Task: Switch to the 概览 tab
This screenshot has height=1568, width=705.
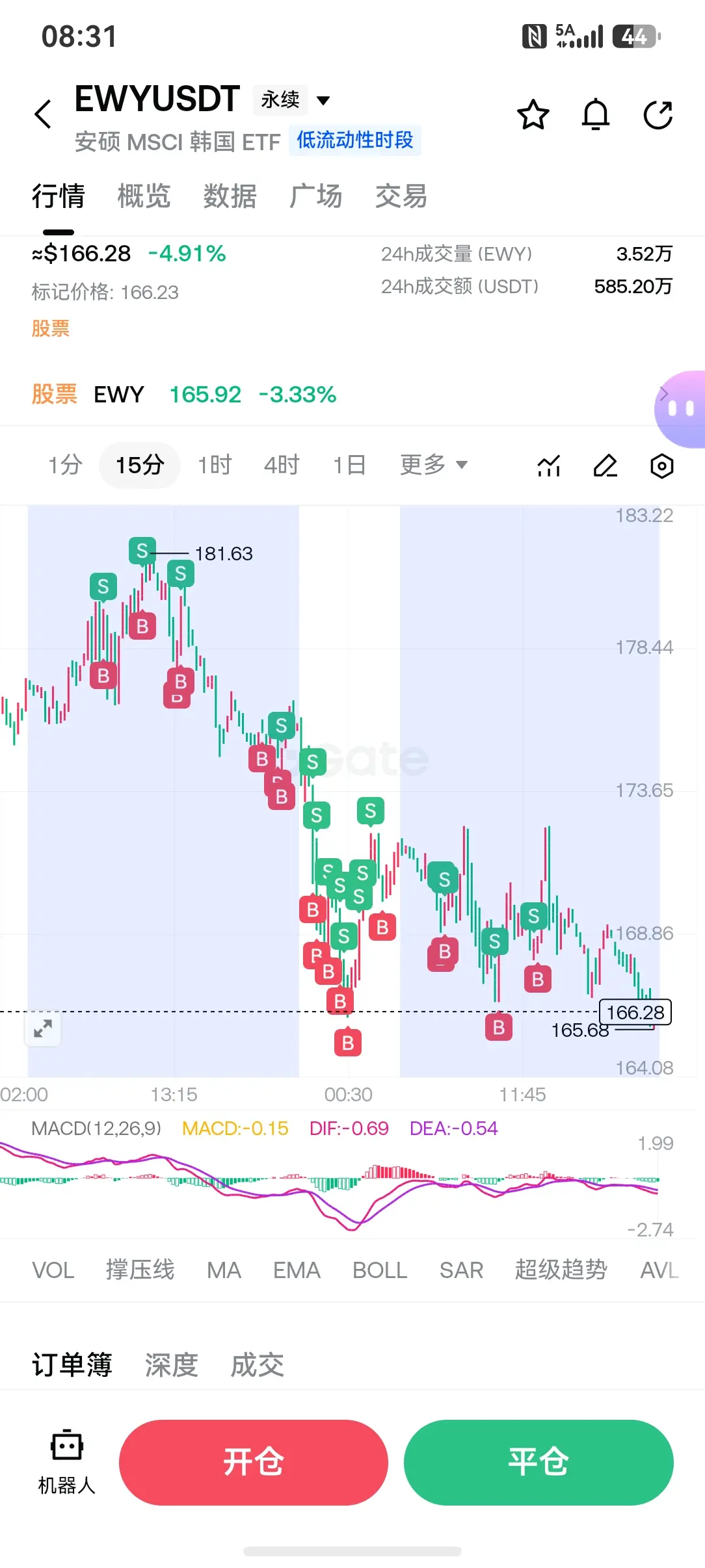Action: point(144,196)
